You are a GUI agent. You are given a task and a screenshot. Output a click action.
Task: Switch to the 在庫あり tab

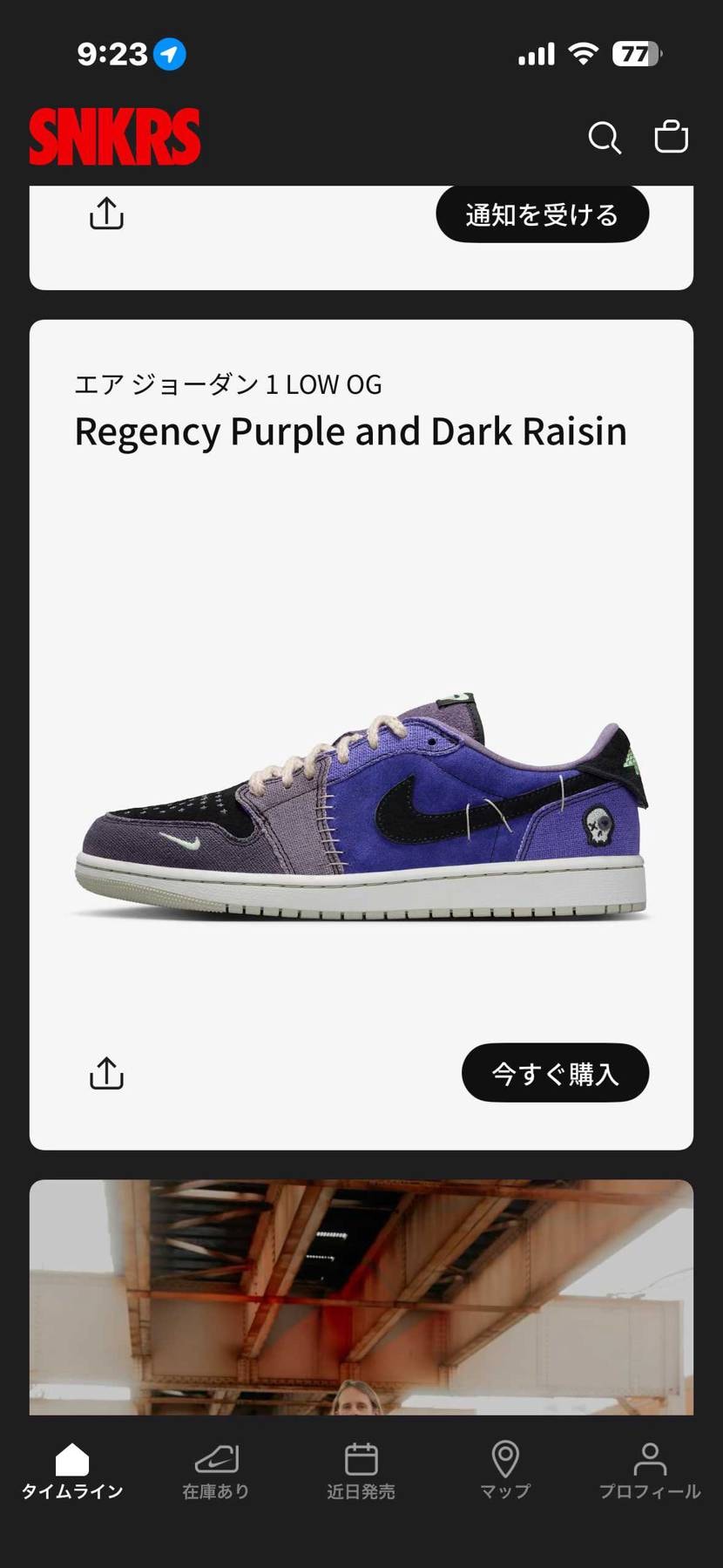tap(216, 1471)
